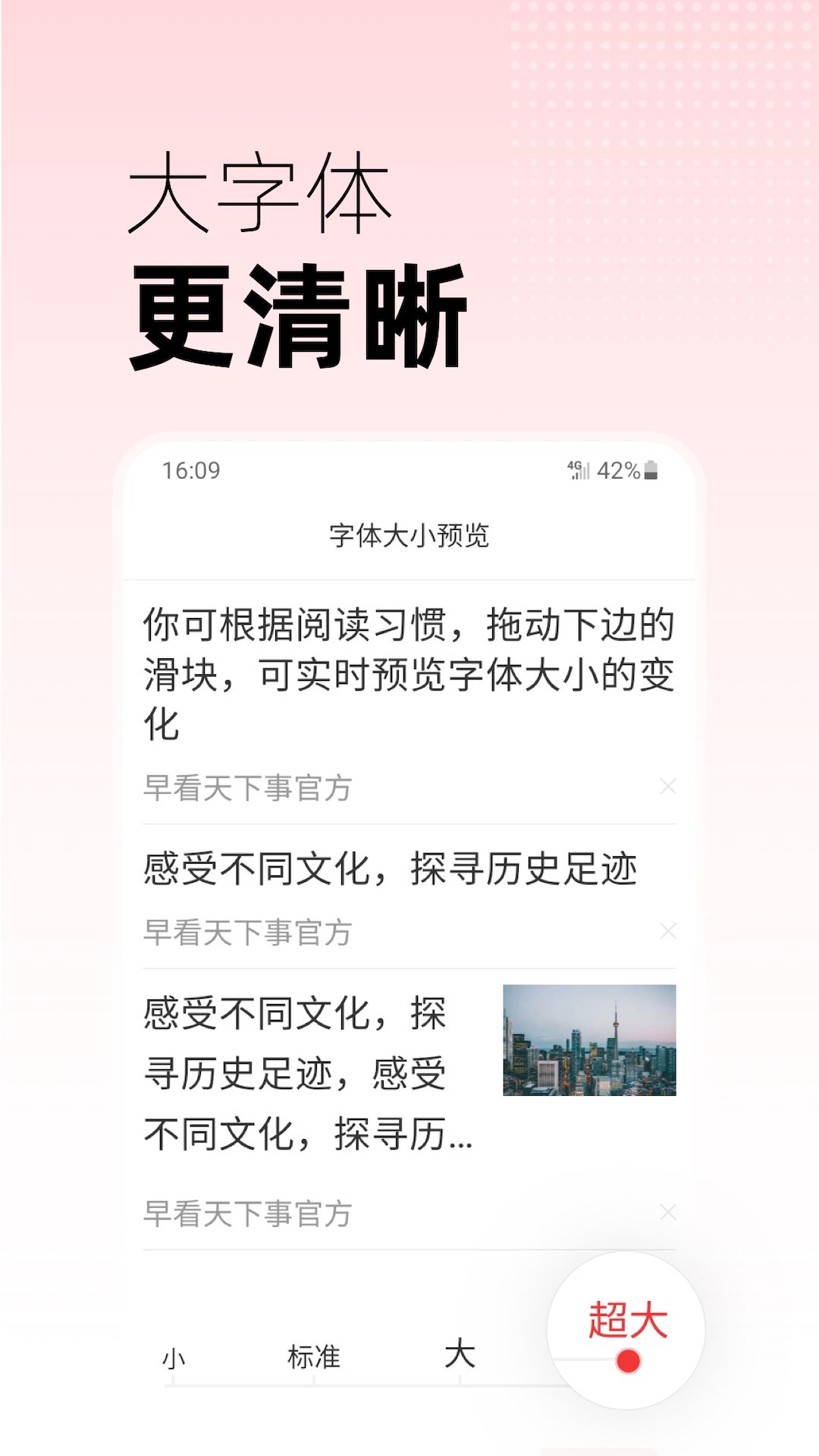
Task: Tap the first article preview text
Action: click(409, 667)
